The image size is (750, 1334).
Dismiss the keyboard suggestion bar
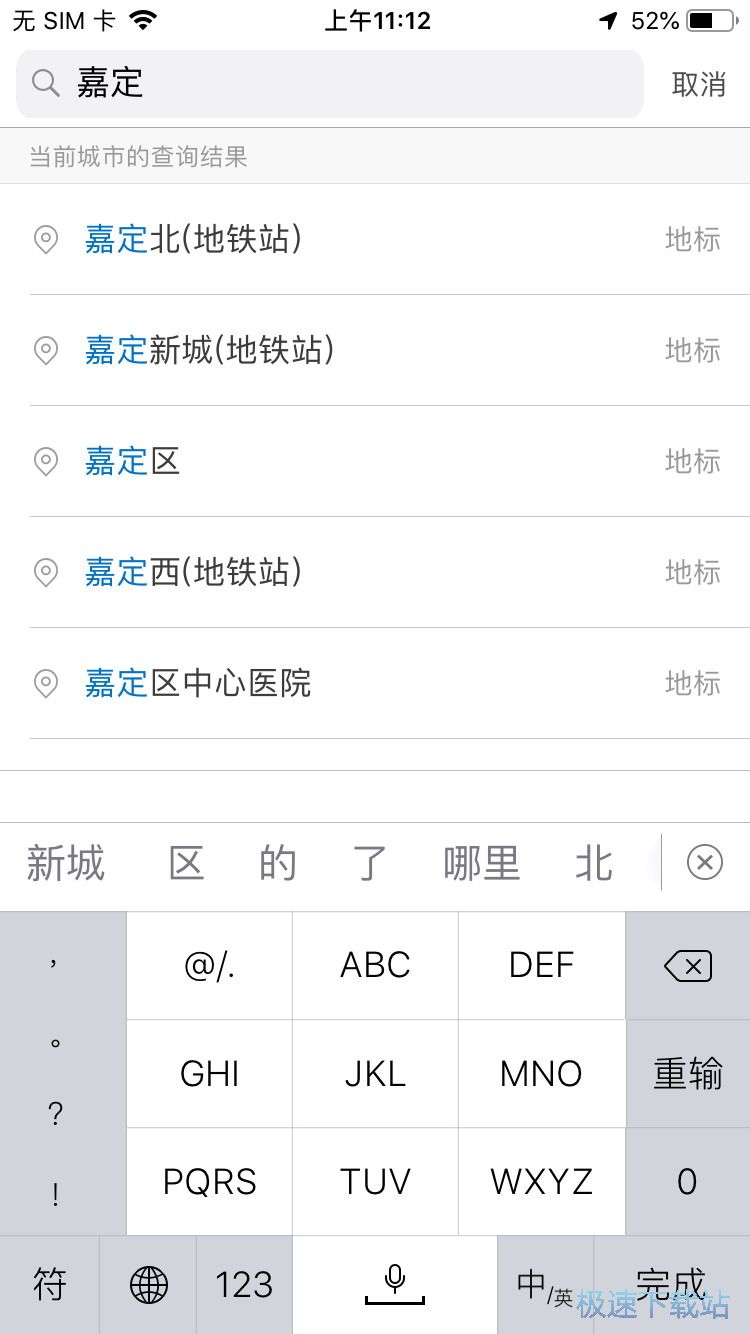tap(705, 862)
